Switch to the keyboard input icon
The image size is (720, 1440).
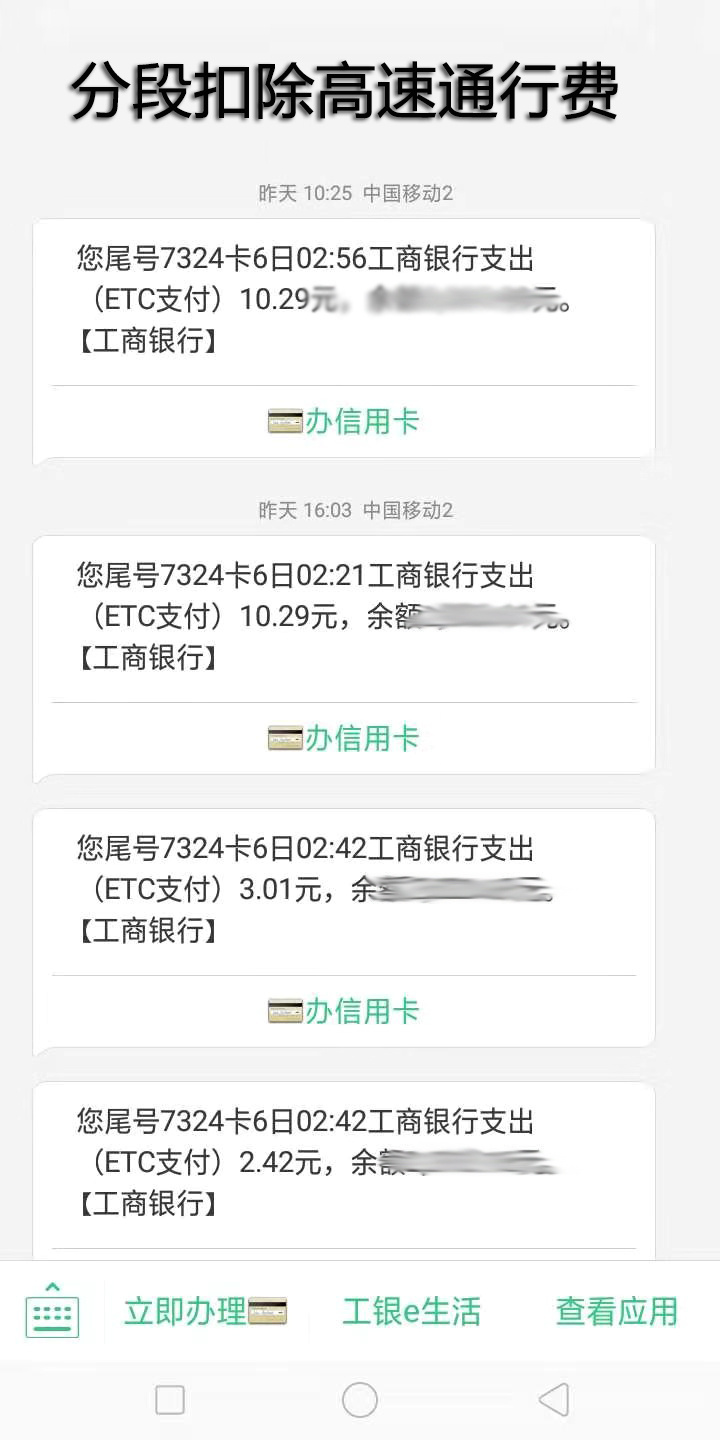click(52, 1310)
